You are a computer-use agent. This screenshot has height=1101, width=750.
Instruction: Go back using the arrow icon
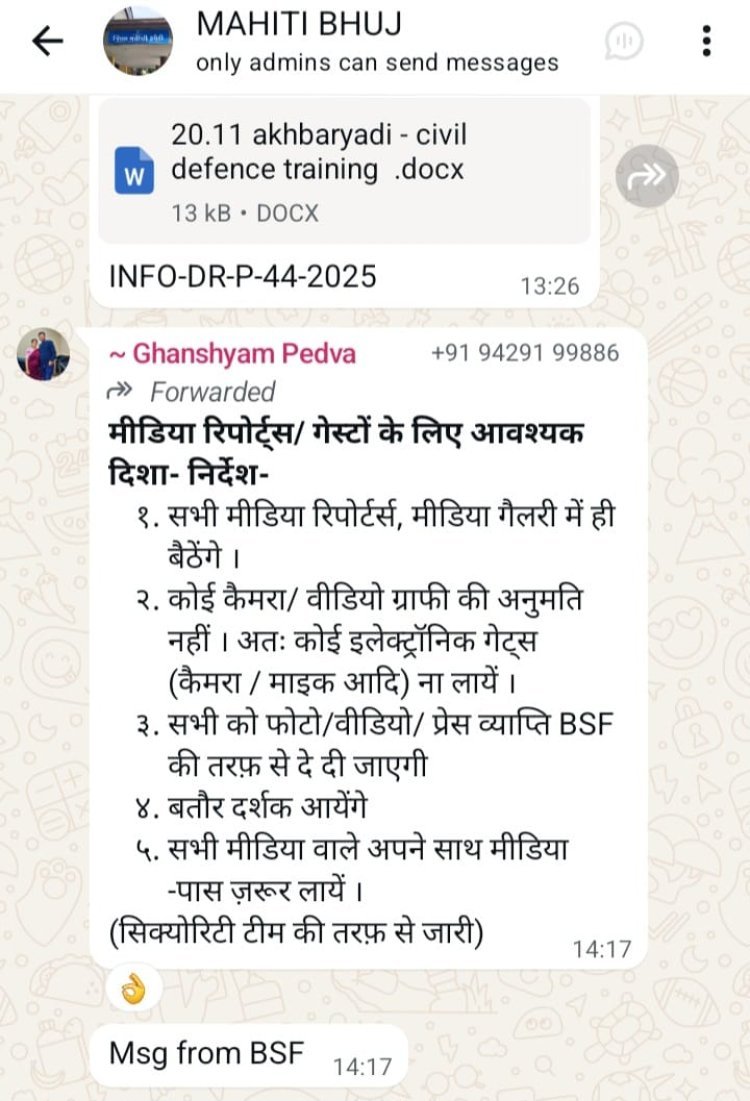[x=47, y=41]
